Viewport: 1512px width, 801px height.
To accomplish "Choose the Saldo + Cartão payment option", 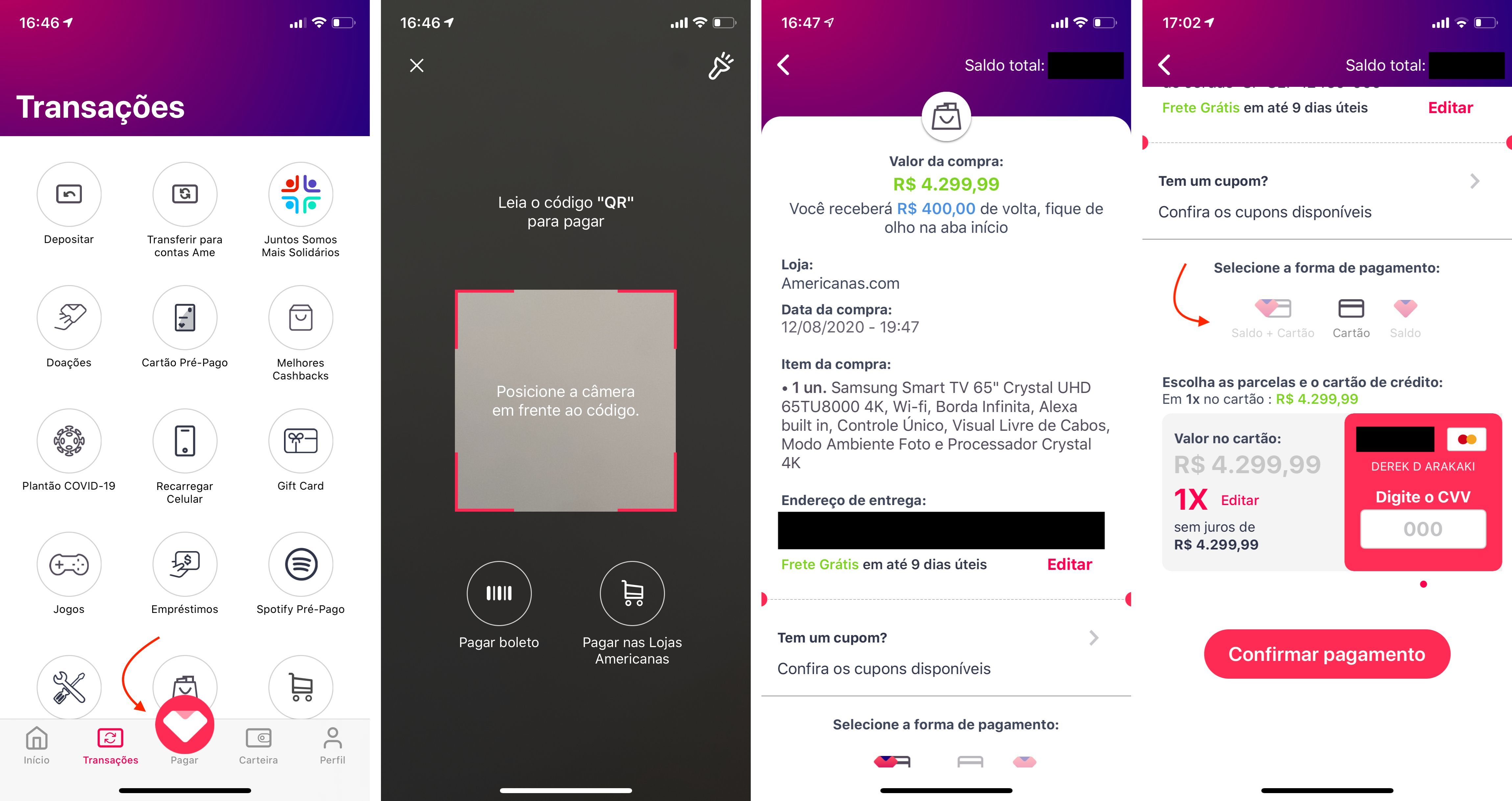I will (1272, 318).
